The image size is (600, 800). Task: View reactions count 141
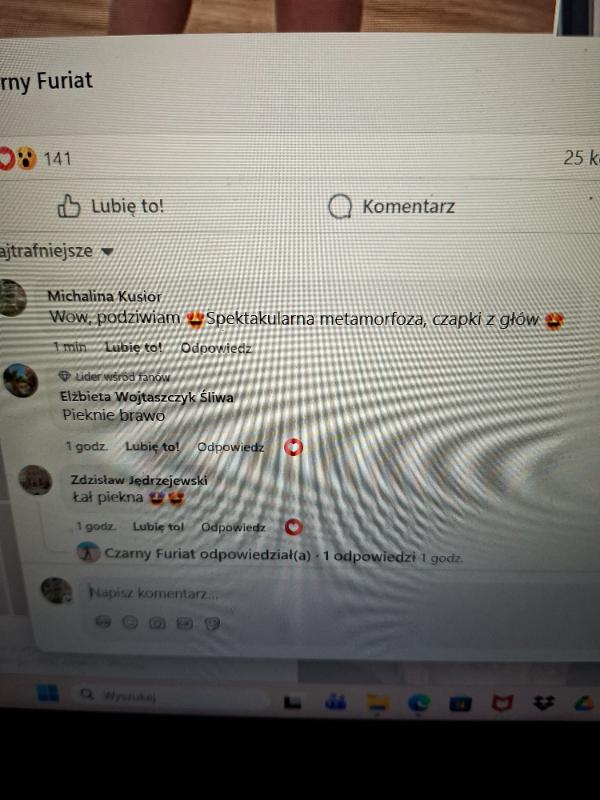click(x=57, y=159)
